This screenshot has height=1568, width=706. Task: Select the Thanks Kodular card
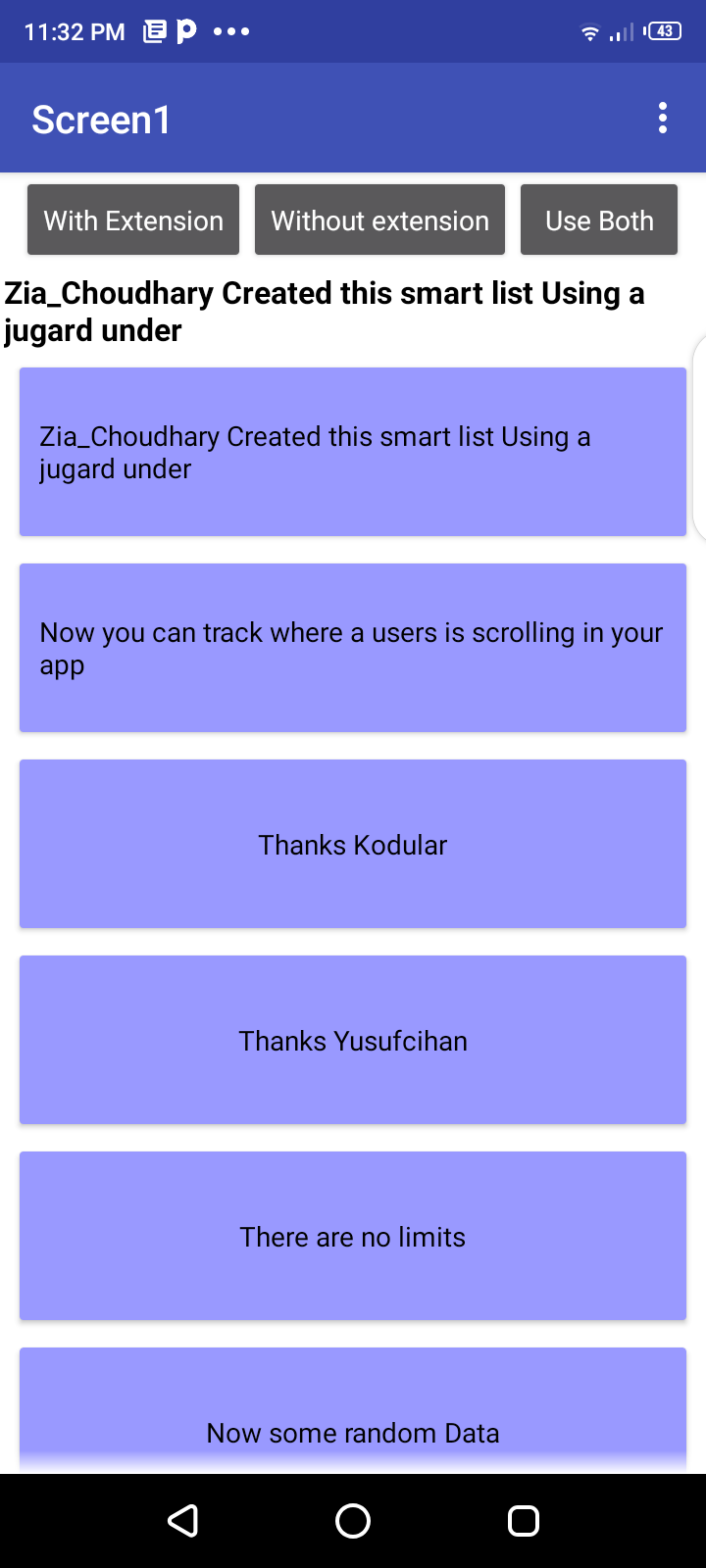pos(353,844)
